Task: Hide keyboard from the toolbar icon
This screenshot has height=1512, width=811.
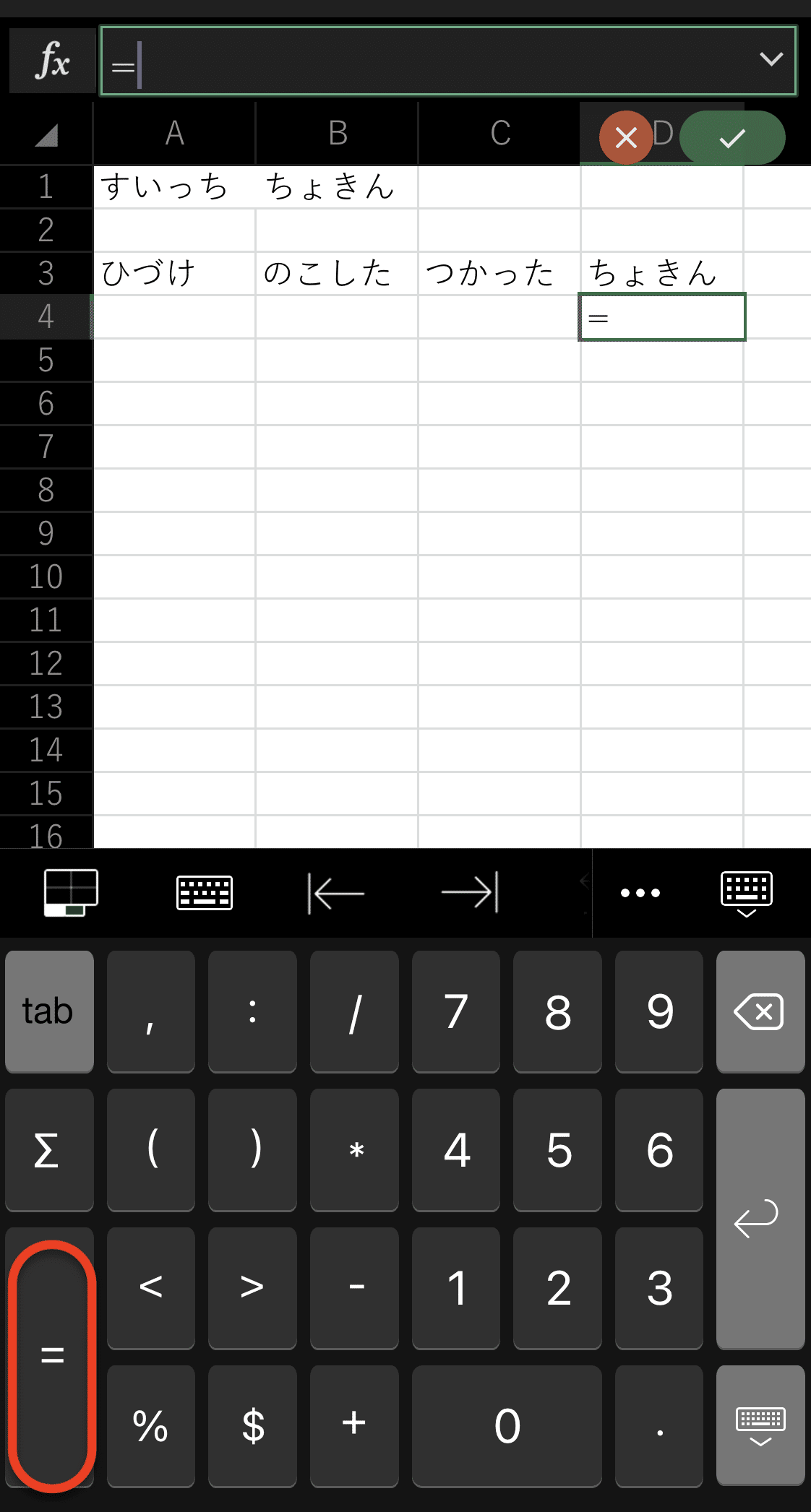Action: [747, 893]
